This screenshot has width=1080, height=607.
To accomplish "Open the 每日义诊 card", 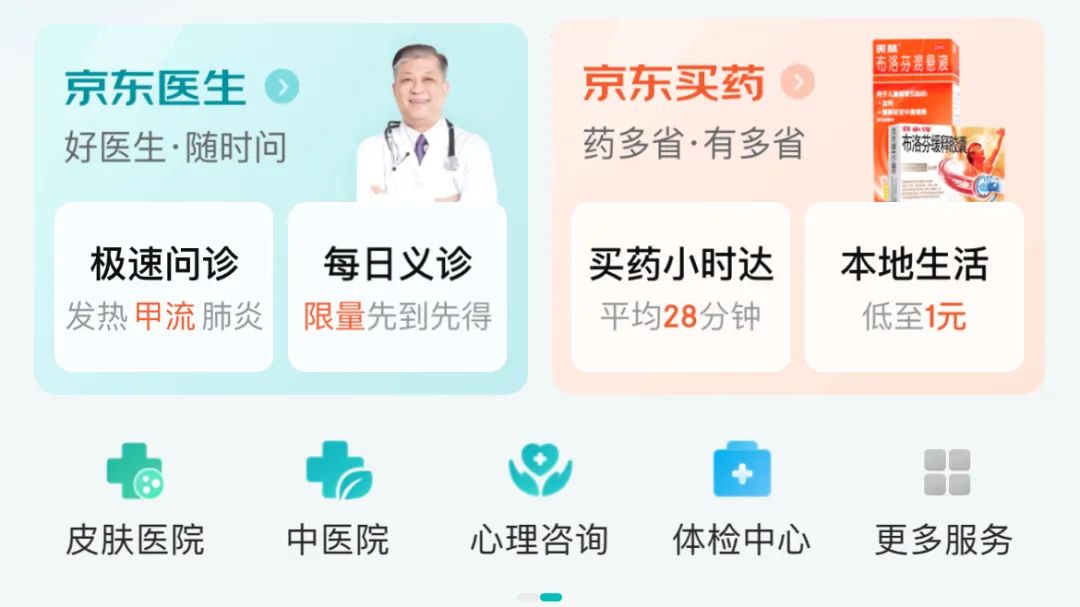I will [x=397, y=287].
